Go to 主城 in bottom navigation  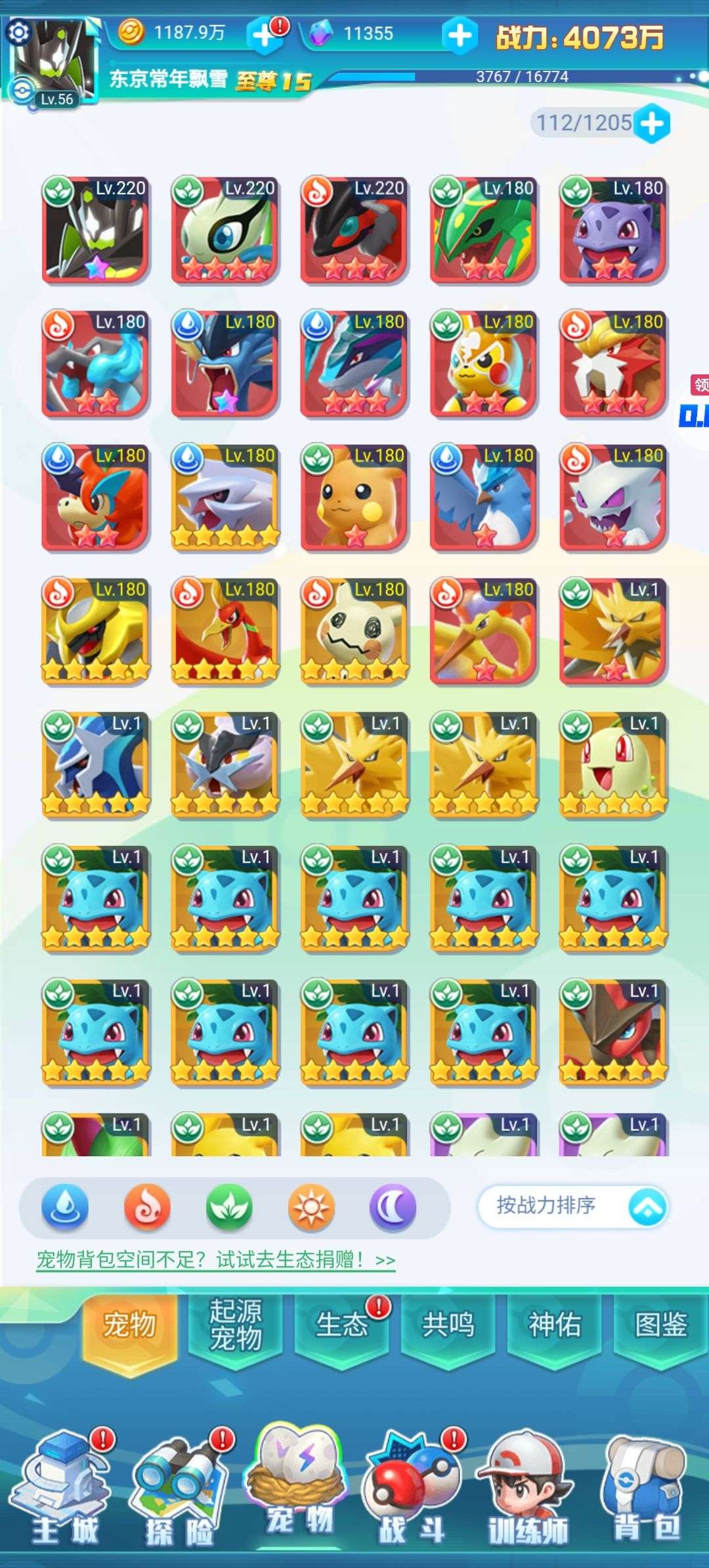click(64, 1491)
